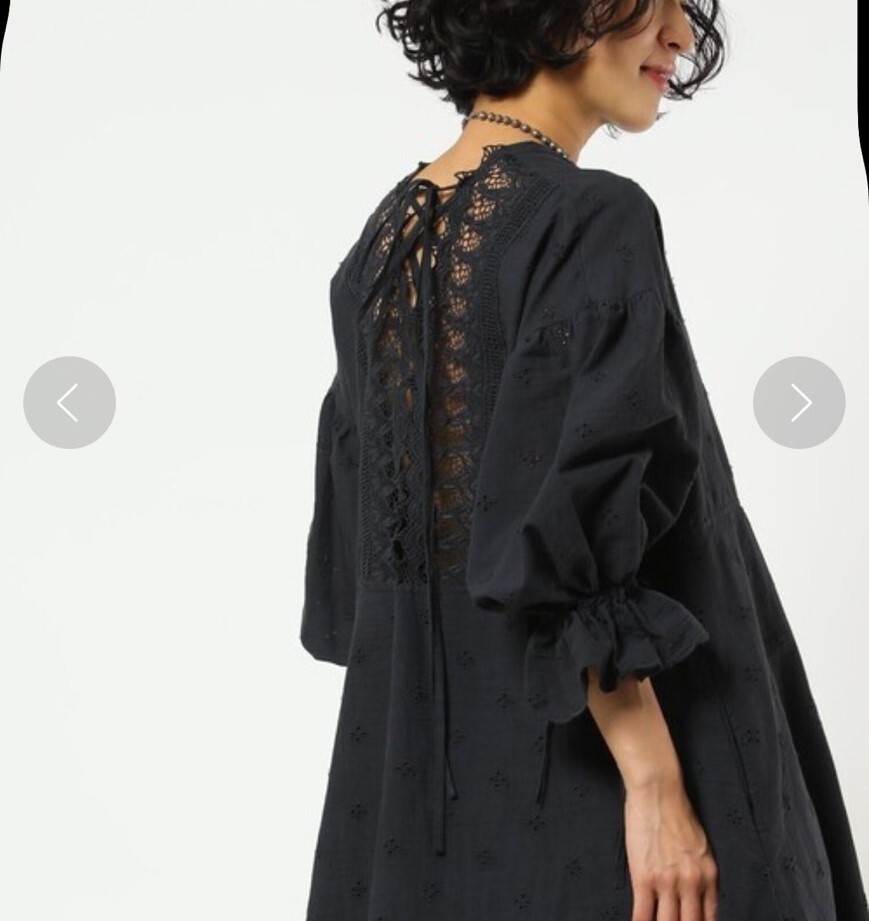Screen dimensions: 869x921
Task: Show the next product photo
Action: [799, 402]
